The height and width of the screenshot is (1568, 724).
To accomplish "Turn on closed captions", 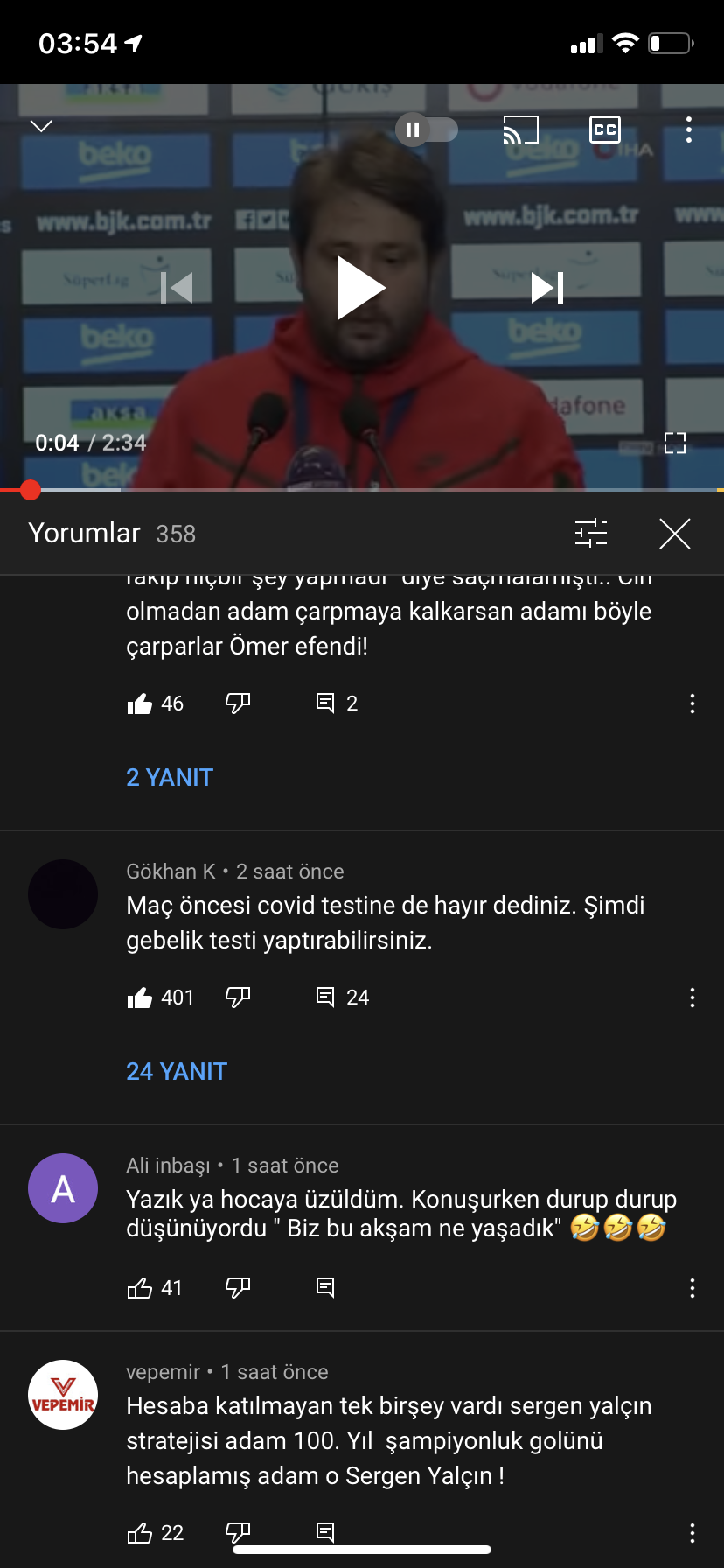I will 605,130.
